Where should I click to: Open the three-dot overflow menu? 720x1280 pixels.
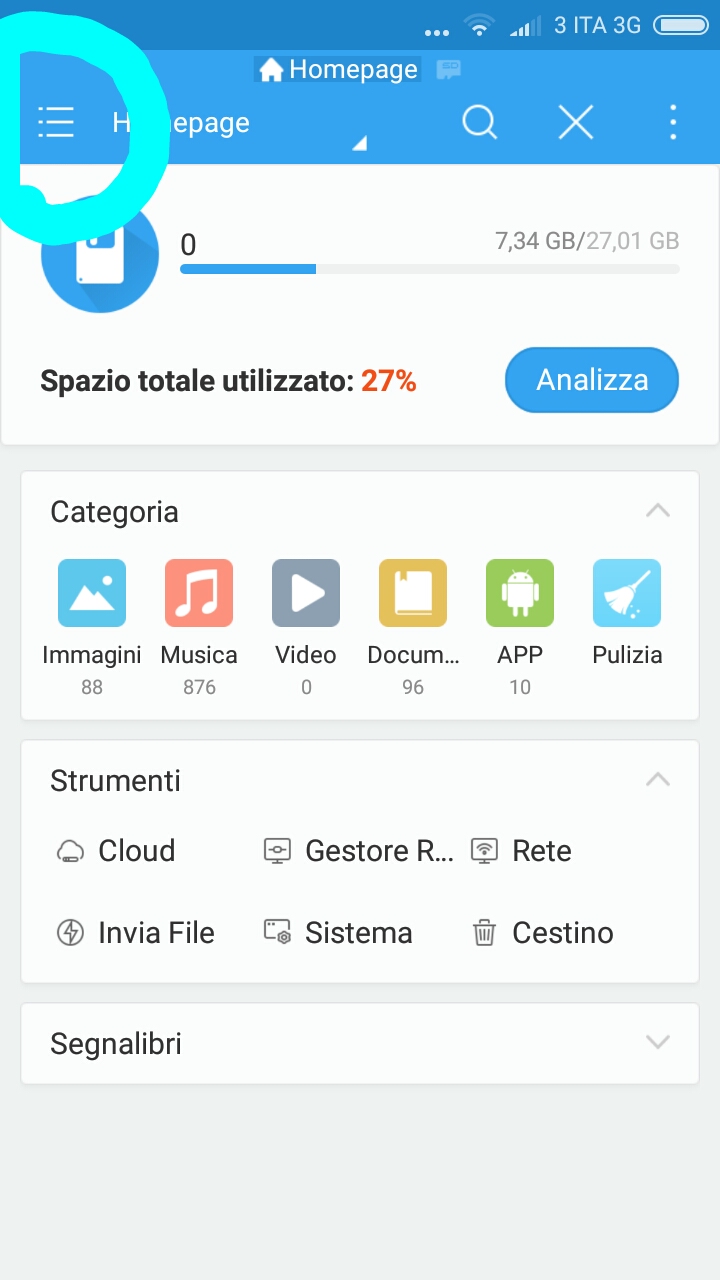tap(673, 122)
